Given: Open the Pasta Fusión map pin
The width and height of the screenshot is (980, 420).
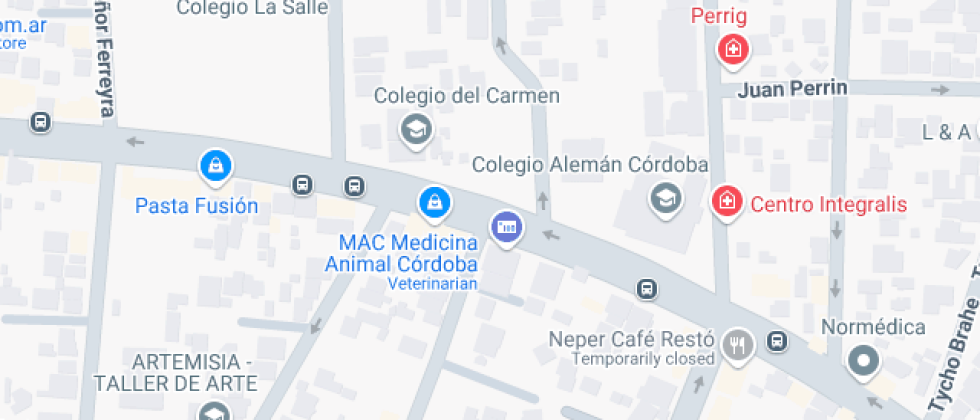Looking at the screenshot, I should (216, 167).
